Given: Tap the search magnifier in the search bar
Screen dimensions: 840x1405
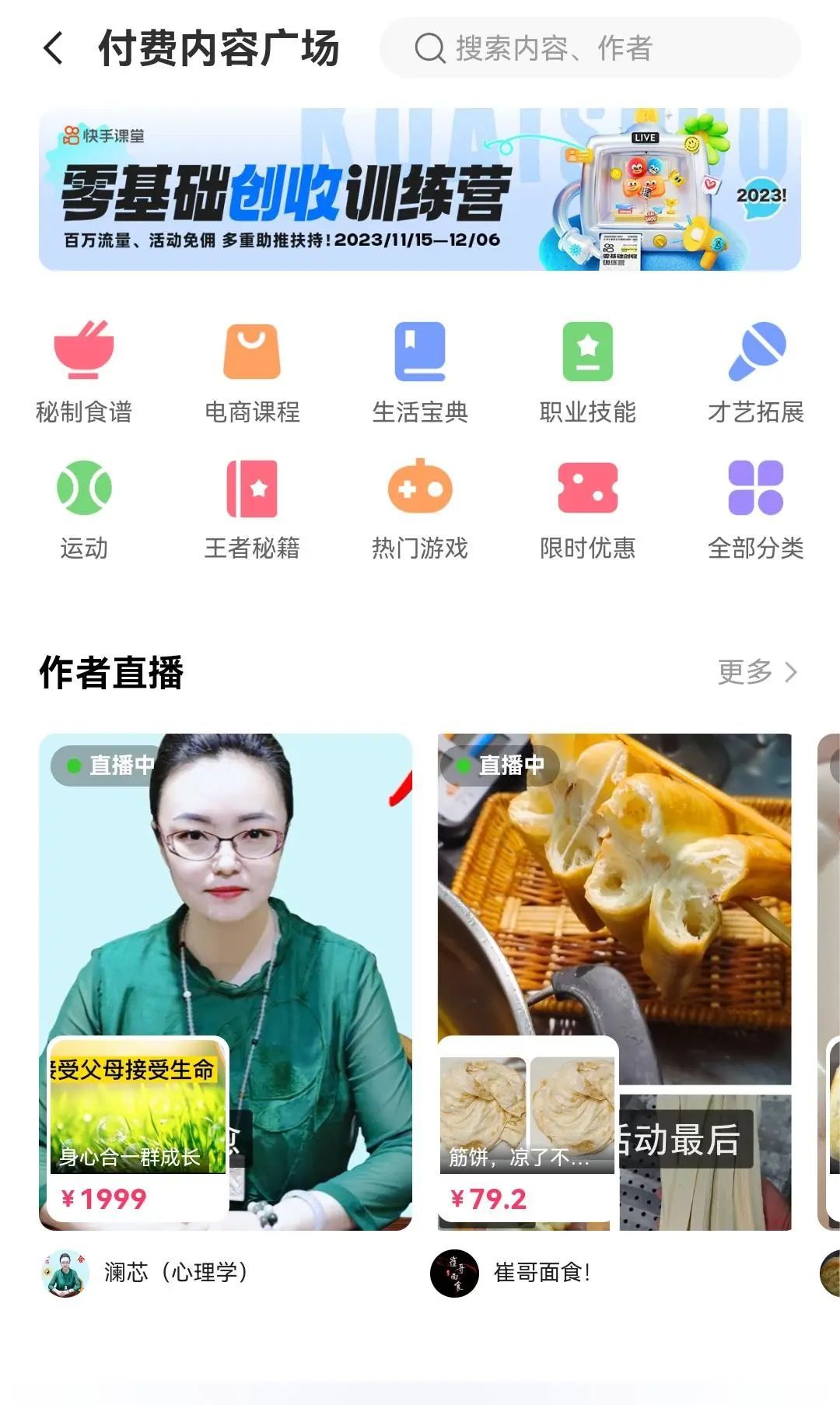Looking at the screenshot, I should [x=426, y=49].
